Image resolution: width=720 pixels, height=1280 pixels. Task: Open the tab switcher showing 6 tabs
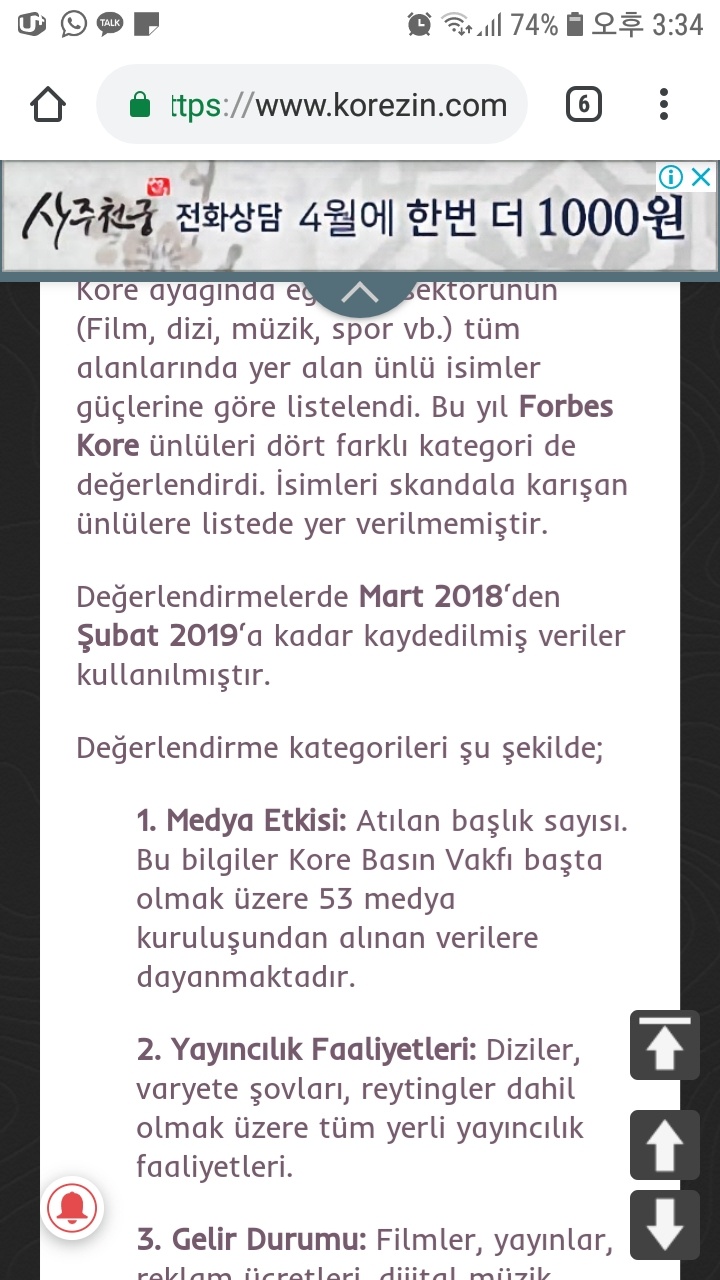(584, 104)
